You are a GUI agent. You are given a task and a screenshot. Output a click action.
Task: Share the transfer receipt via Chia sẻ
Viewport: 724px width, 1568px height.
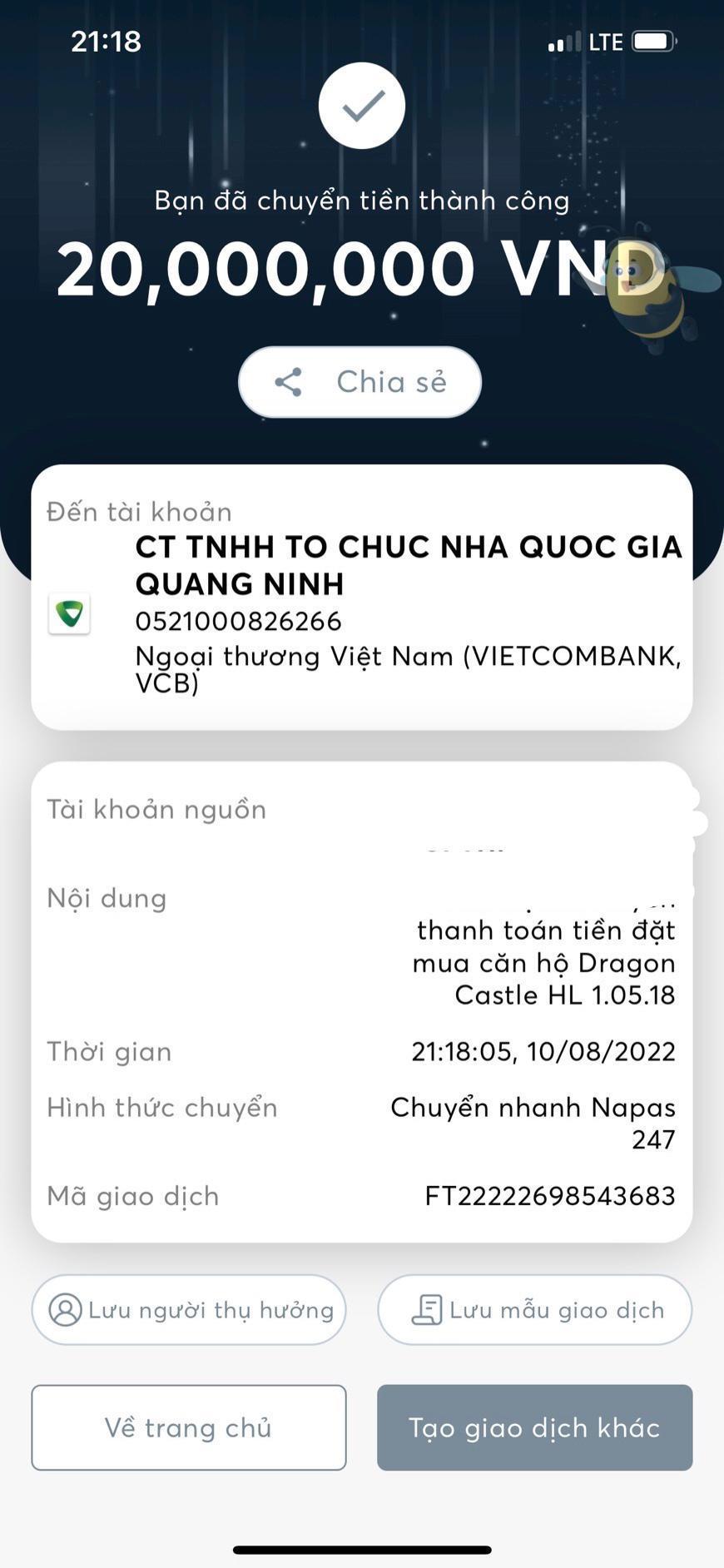pos(360,382)
